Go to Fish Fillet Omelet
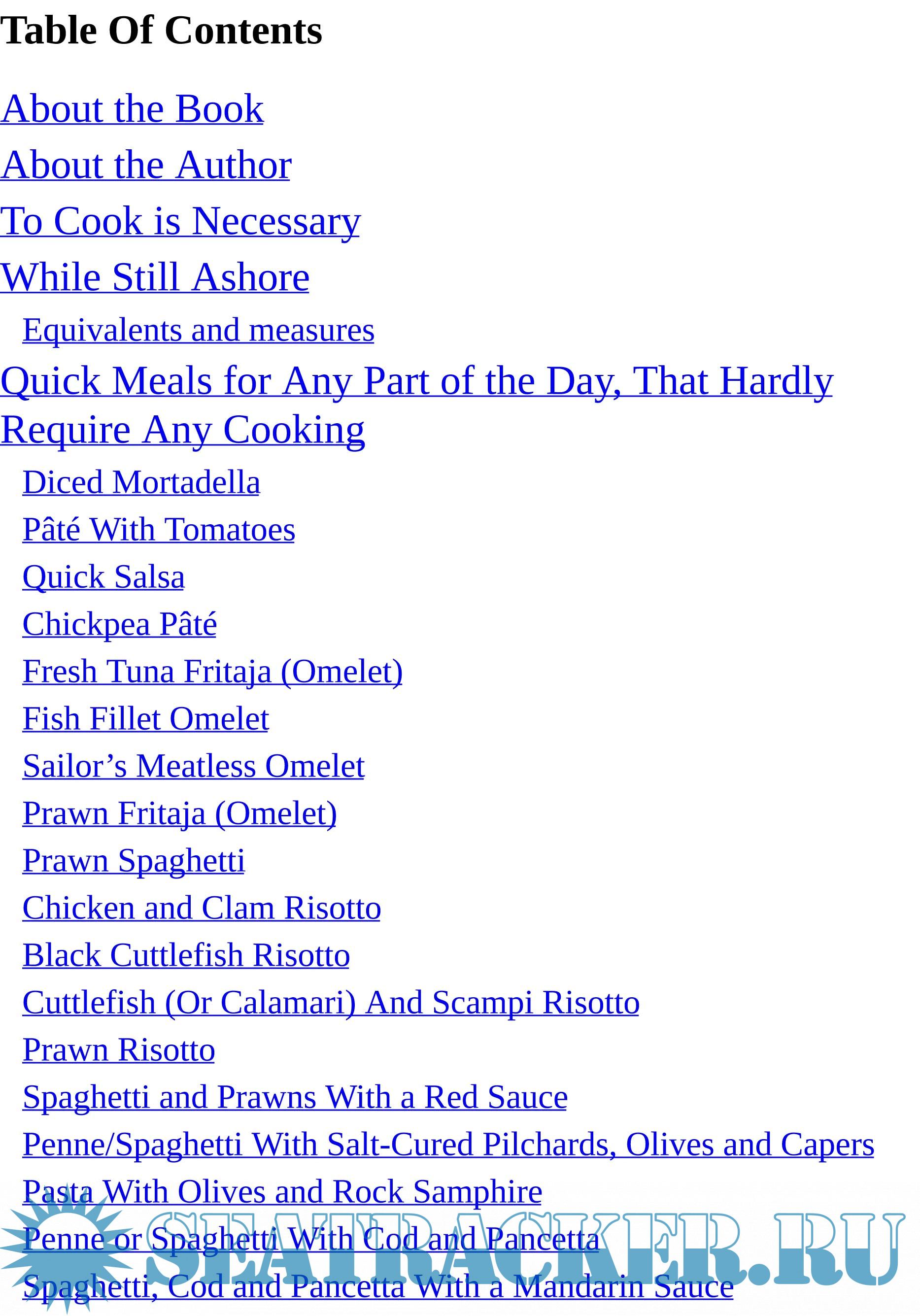Screen dimensions: 920x1316 pos(145,719)
